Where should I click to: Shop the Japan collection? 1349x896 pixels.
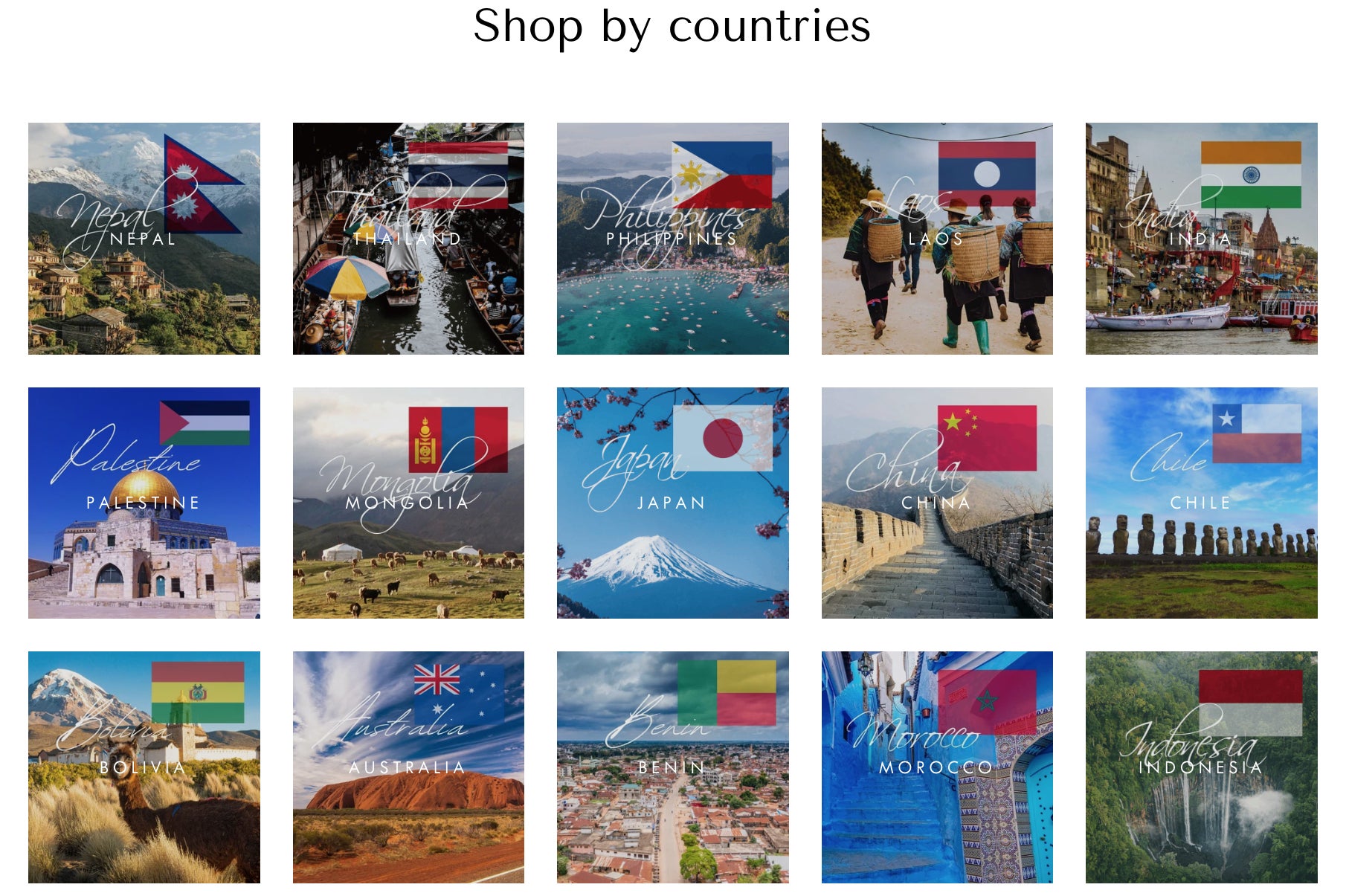tap(672, 503)
